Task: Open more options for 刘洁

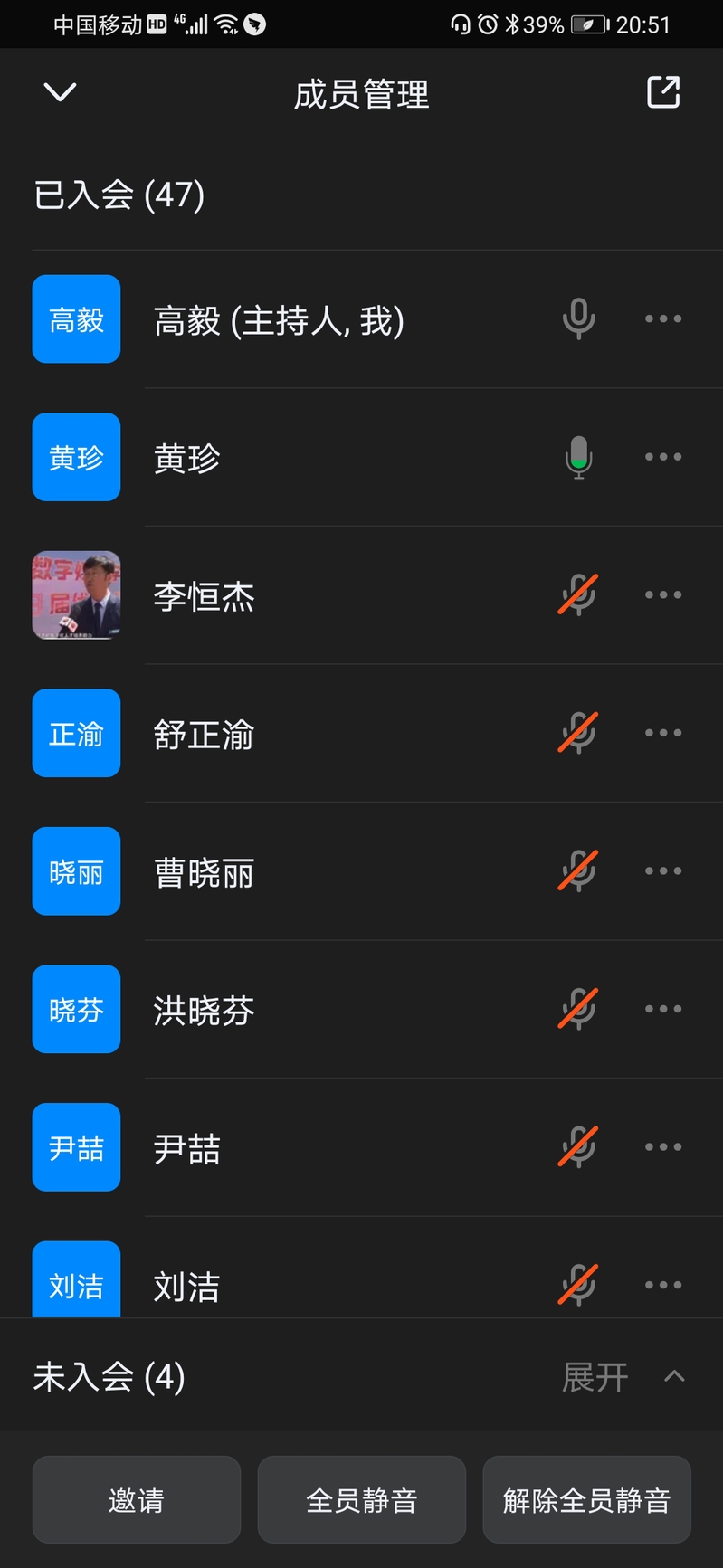Action: [663, 1285]
